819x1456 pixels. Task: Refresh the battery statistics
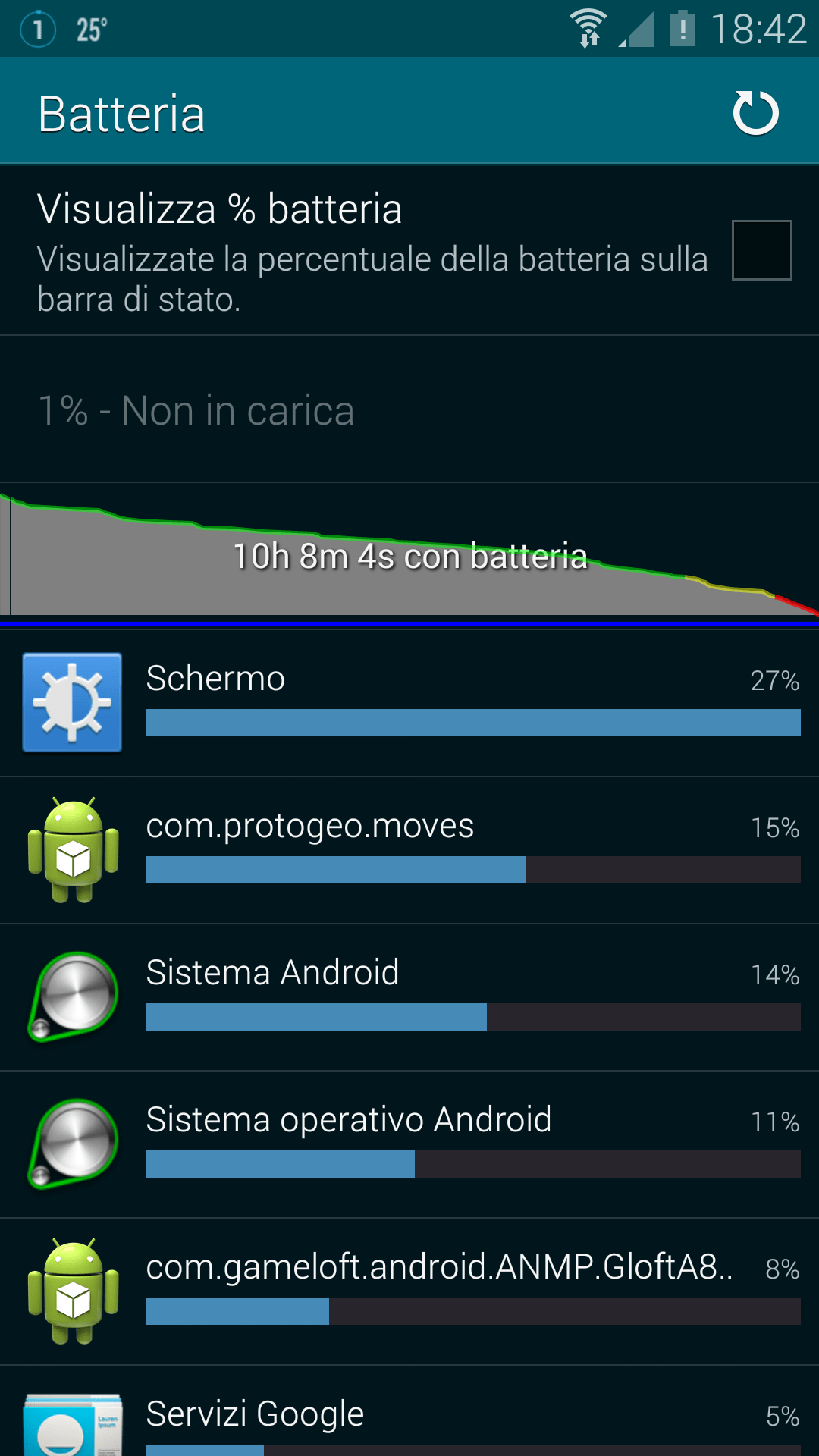click(755, 114)
